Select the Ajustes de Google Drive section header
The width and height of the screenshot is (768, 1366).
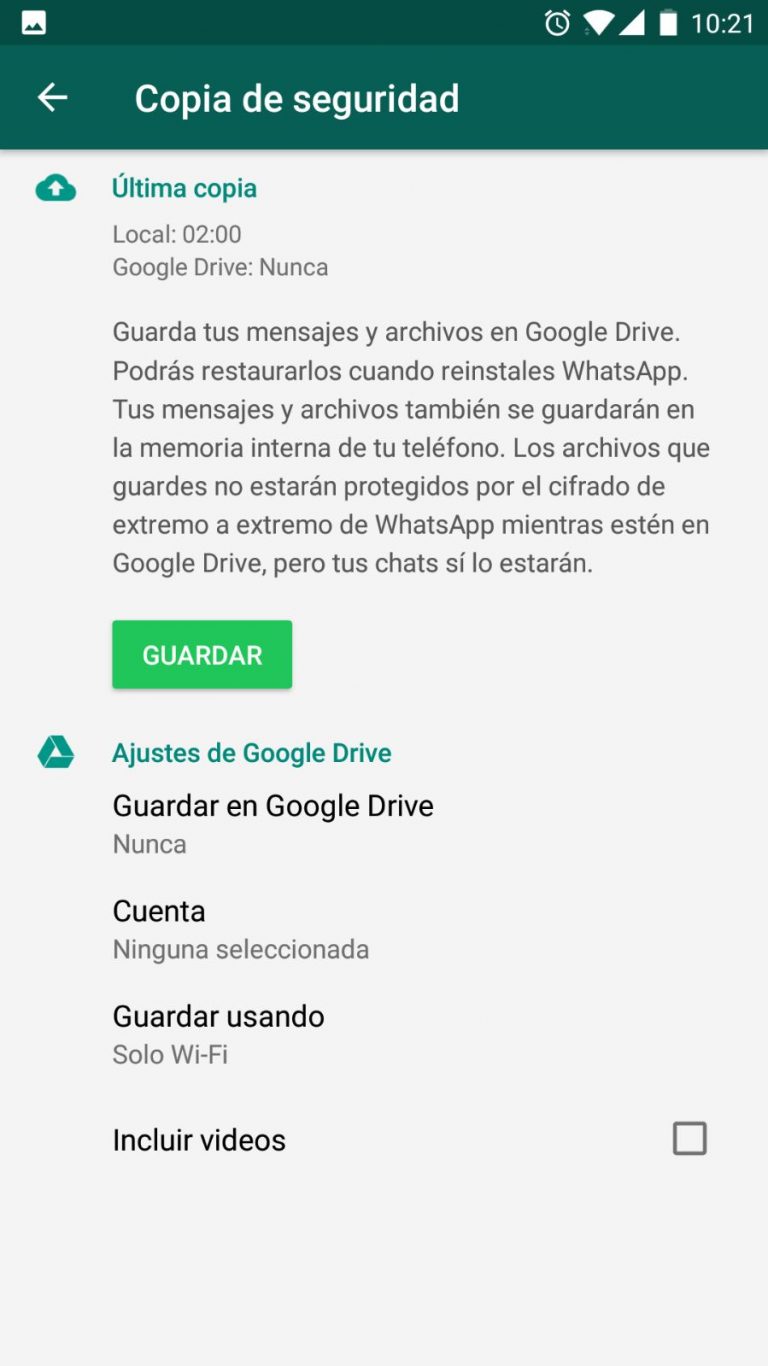251,753
